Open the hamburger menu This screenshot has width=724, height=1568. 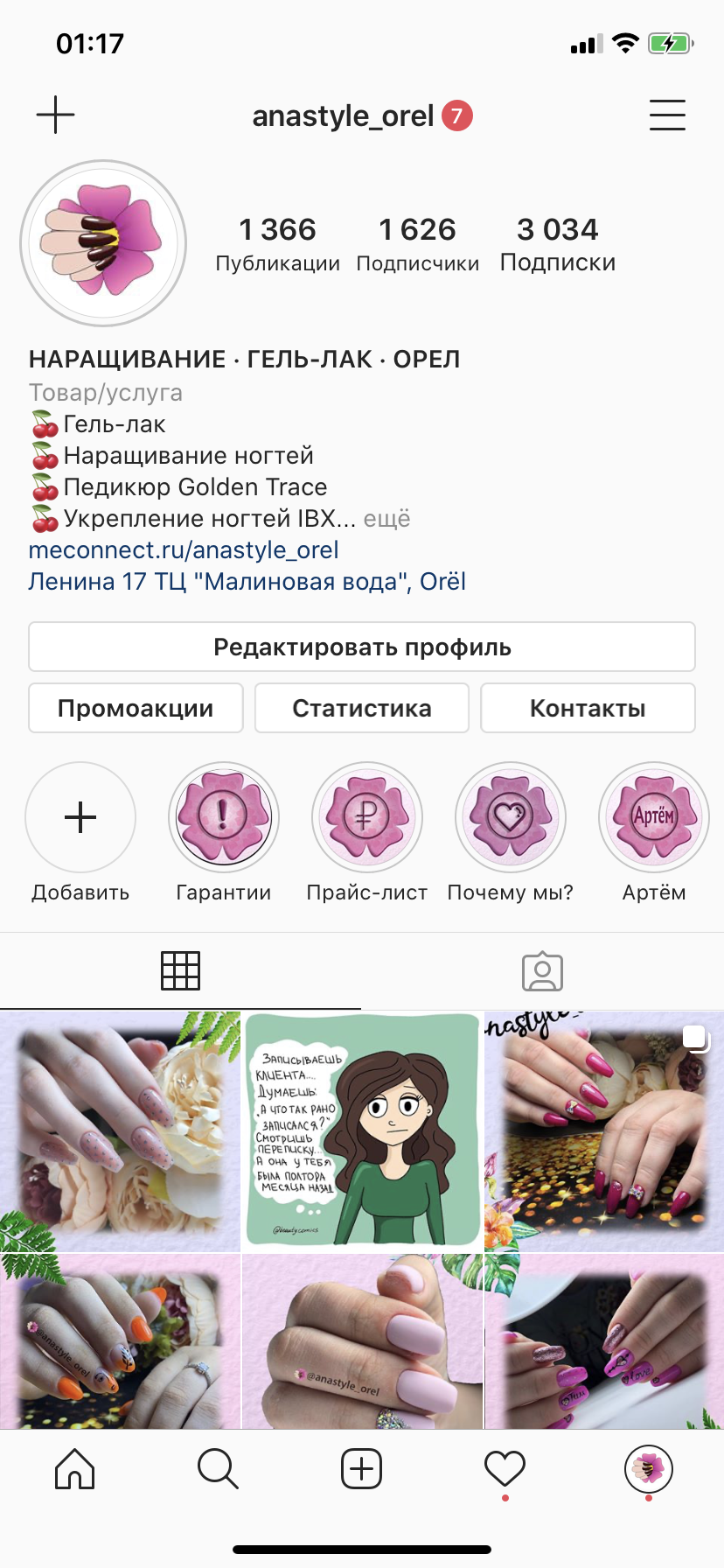click(667, 115)
